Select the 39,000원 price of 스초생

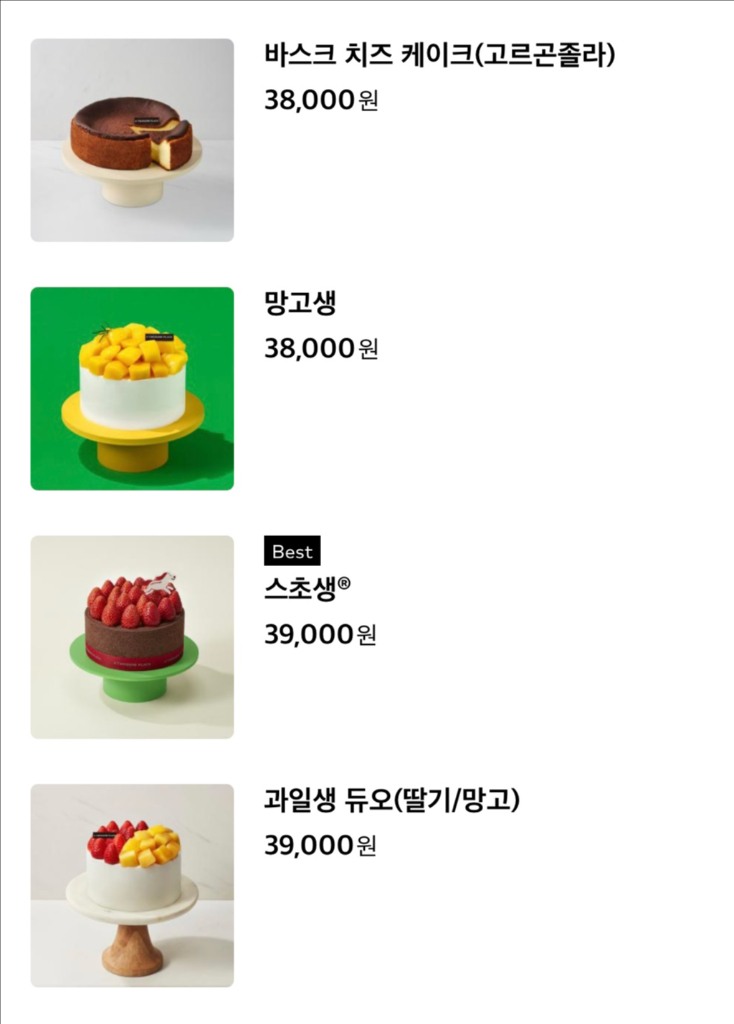[318, 632]
